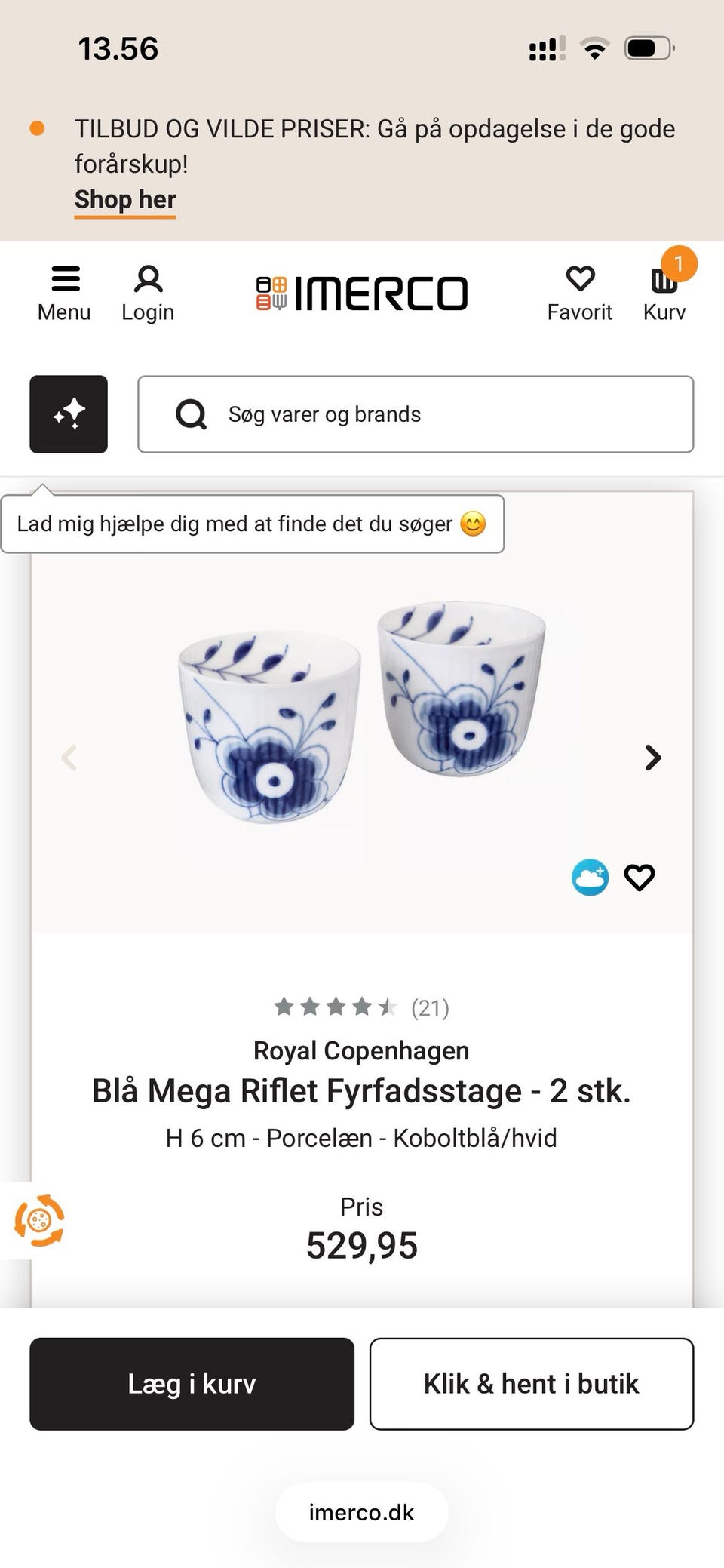Open the Menu drawer
The width and height of the screenshot is (724, 1568).
pos(64,294)
